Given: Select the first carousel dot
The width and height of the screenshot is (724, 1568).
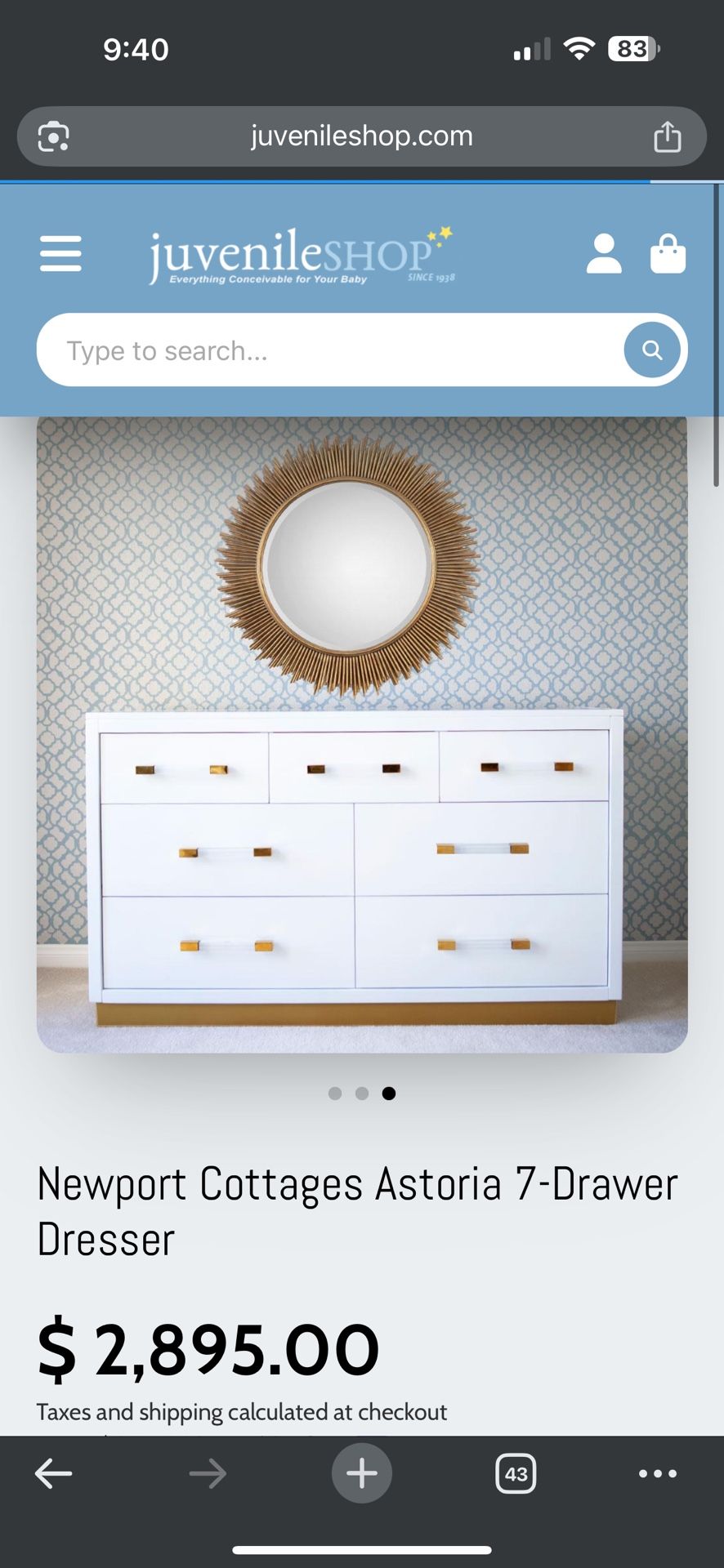Looking at the screenshot, I should tap(334, 1093).
